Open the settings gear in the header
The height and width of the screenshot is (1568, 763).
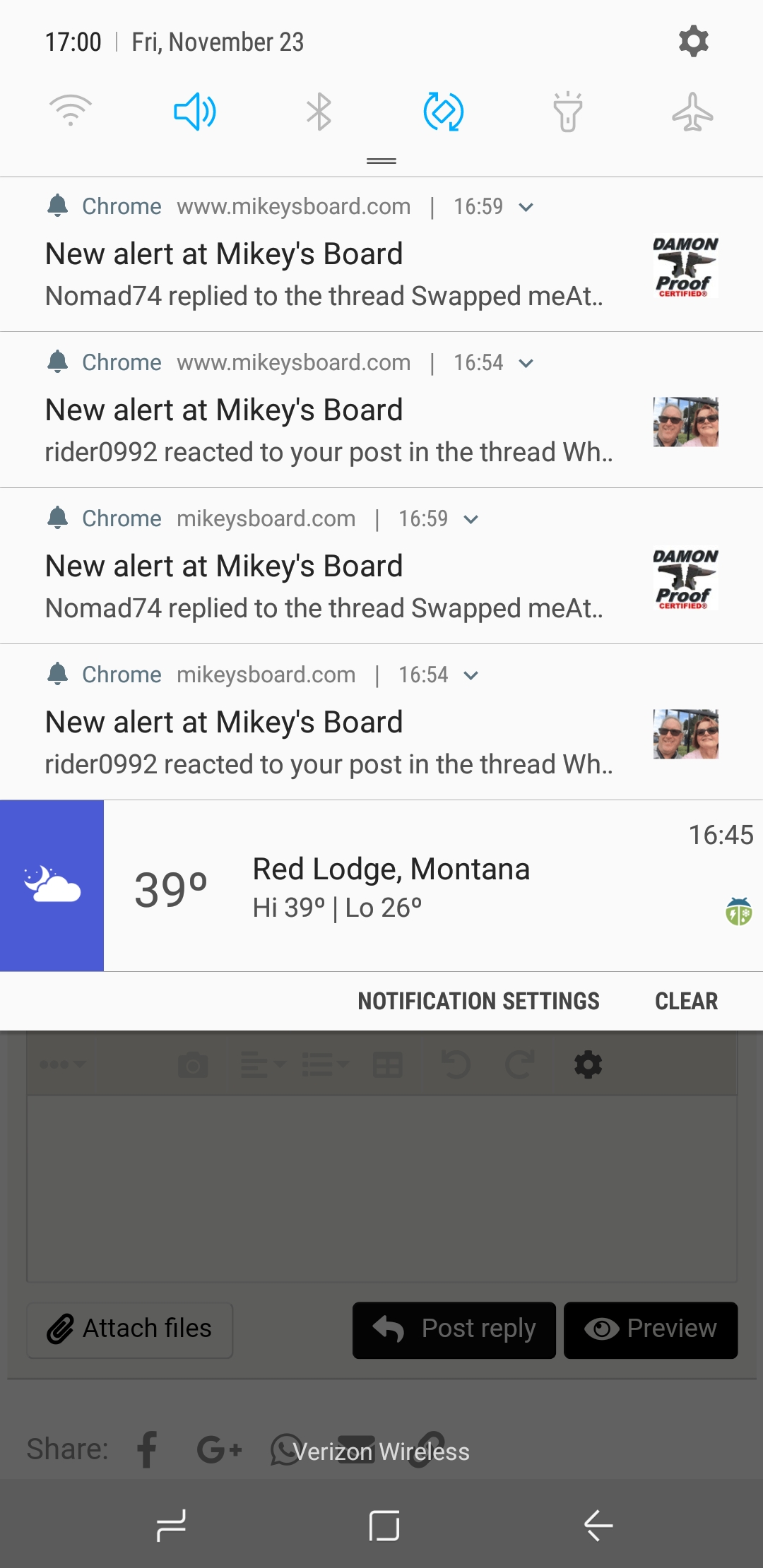693,42
